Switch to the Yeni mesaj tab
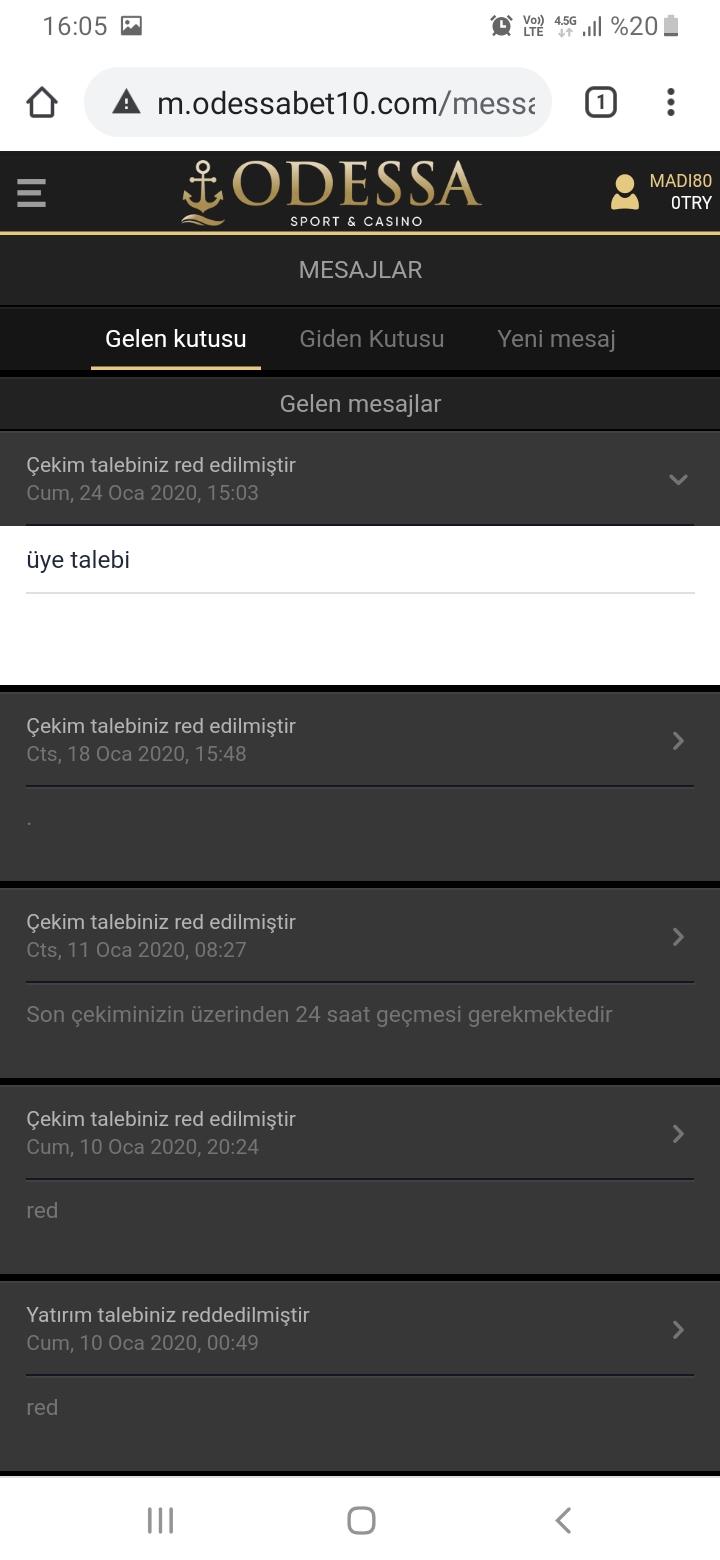Image resolution: width=720 pixels, height=1560 pixels. click(556, 339)
